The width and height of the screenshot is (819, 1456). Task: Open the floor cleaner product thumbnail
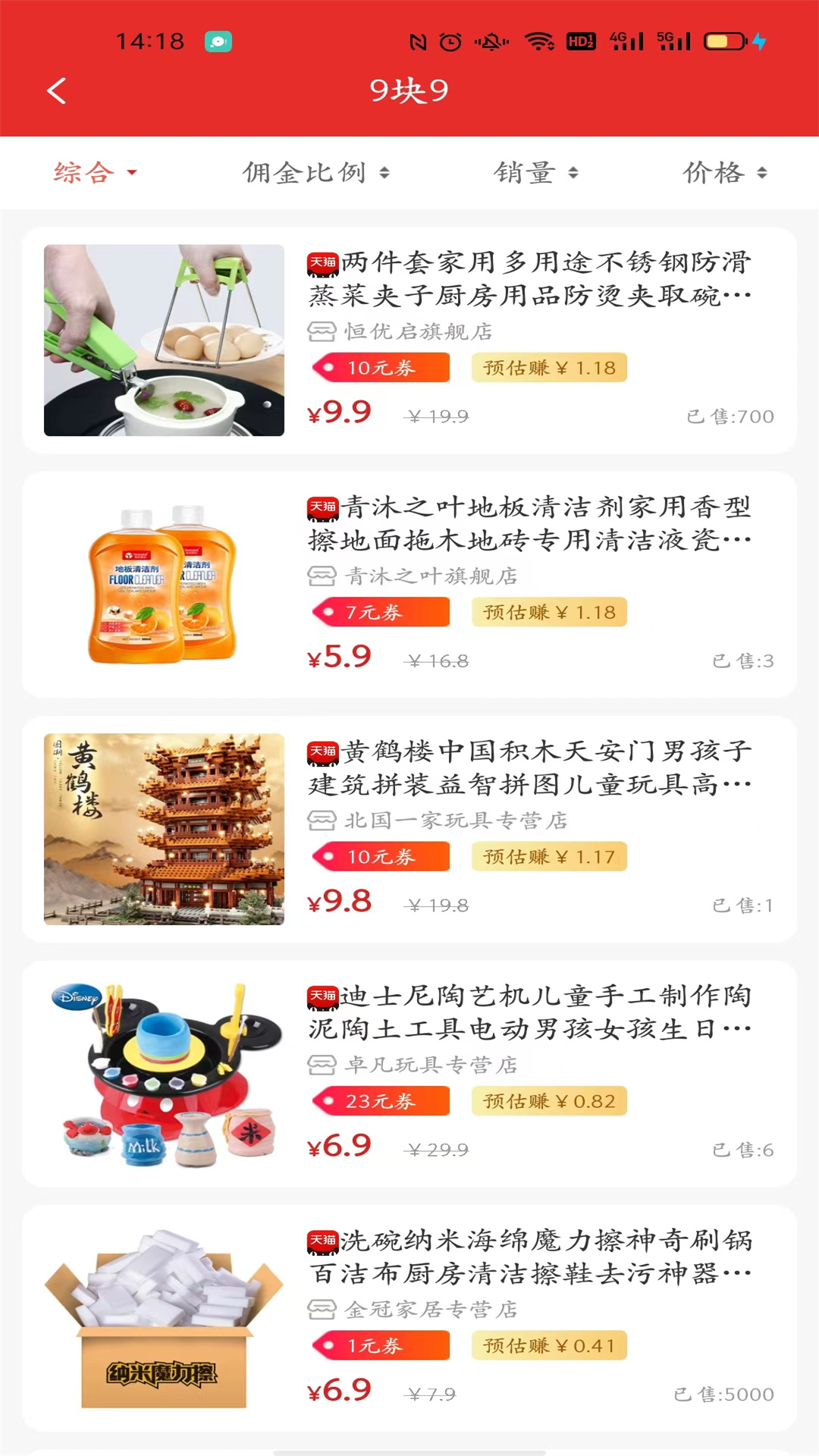tap(162, 584)
